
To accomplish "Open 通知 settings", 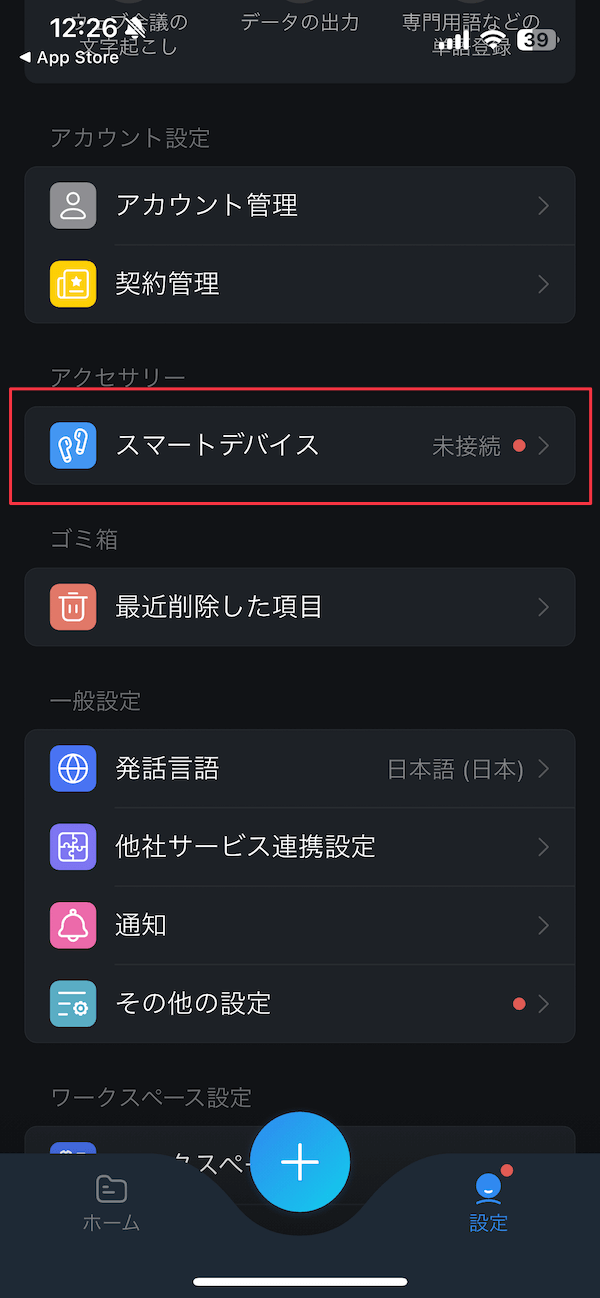I will (300, 925).
